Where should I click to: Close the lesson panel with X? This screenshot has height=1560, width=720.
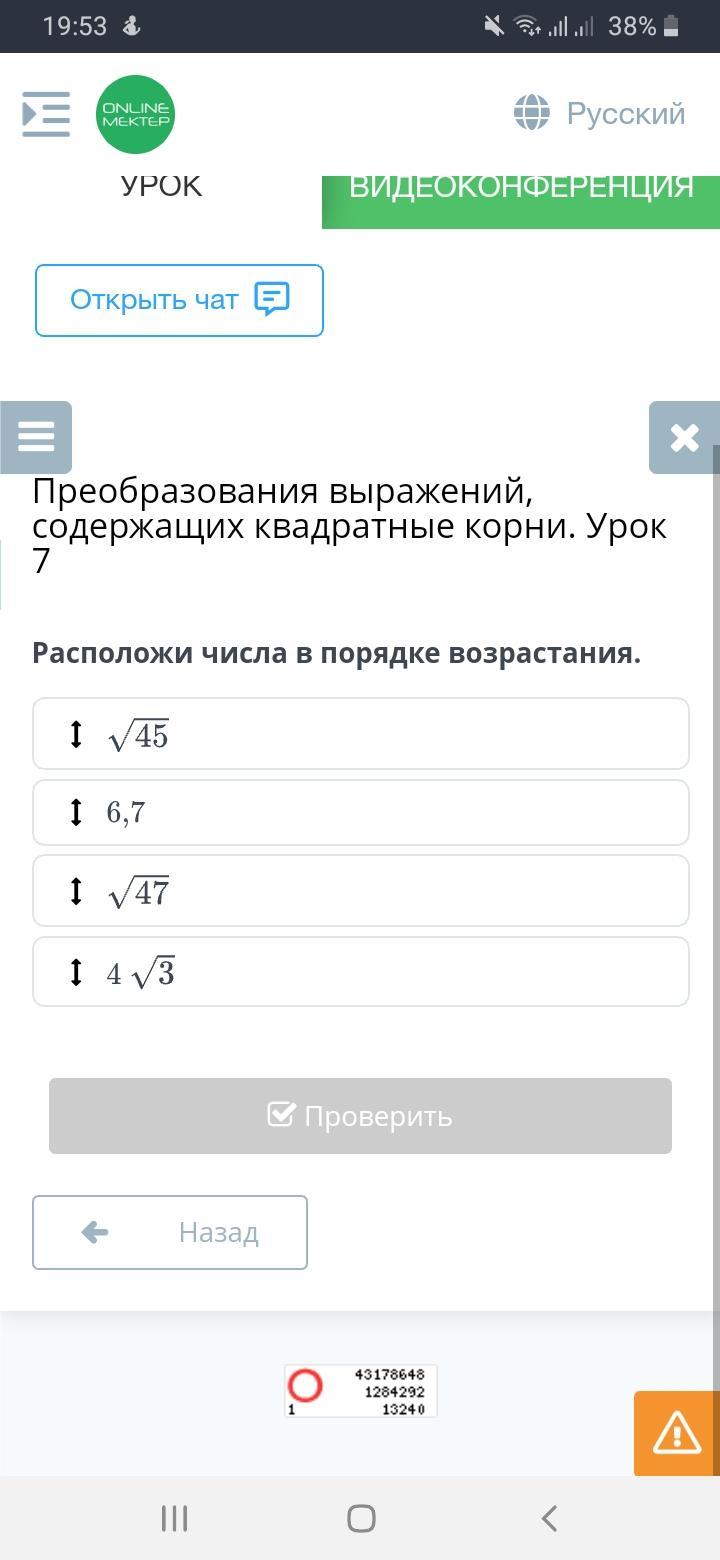coord(684,437)
